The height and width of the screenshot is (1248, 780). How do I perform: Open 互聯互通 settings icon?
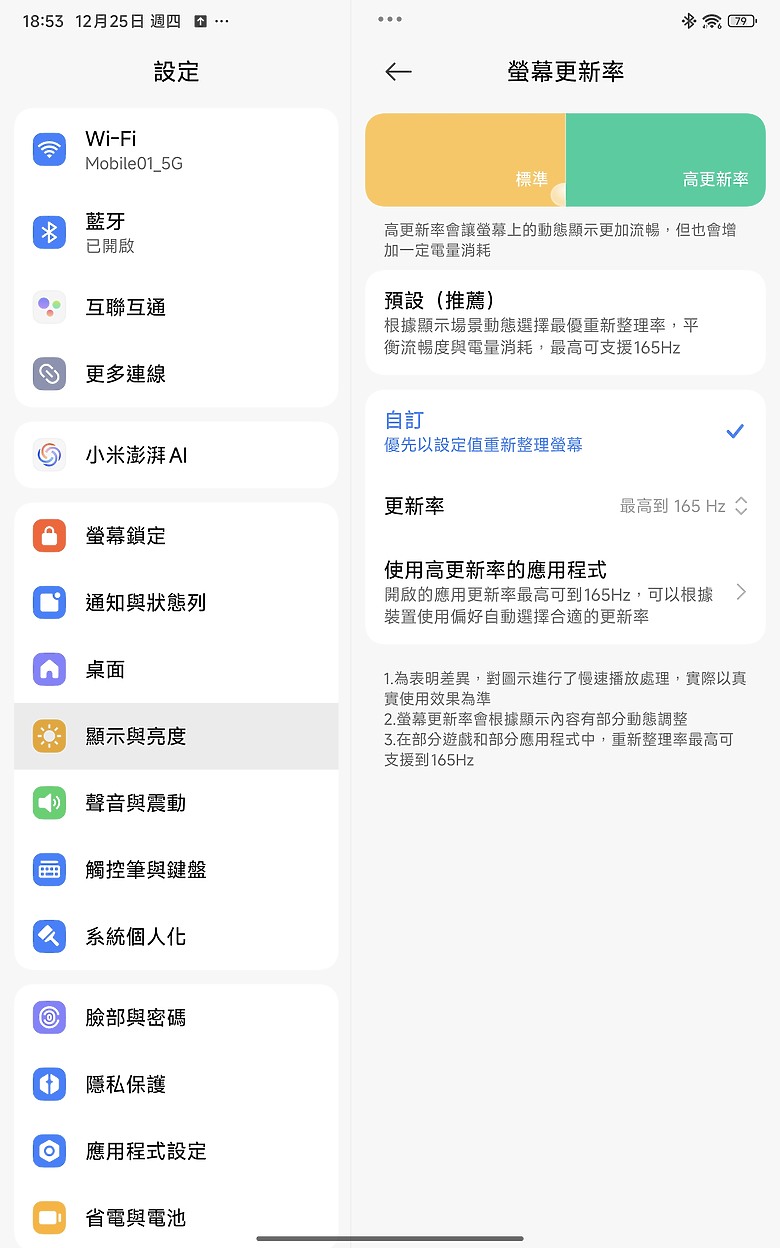[49, 307]
